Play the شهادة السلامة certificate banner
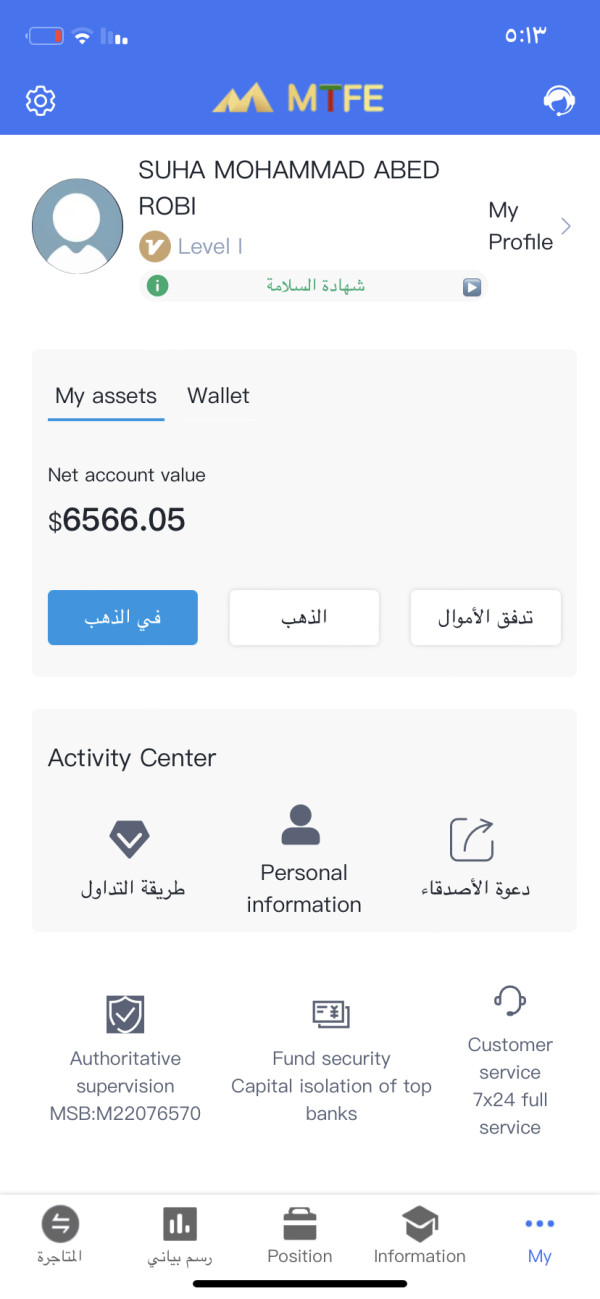 click(x=314, y=286)
